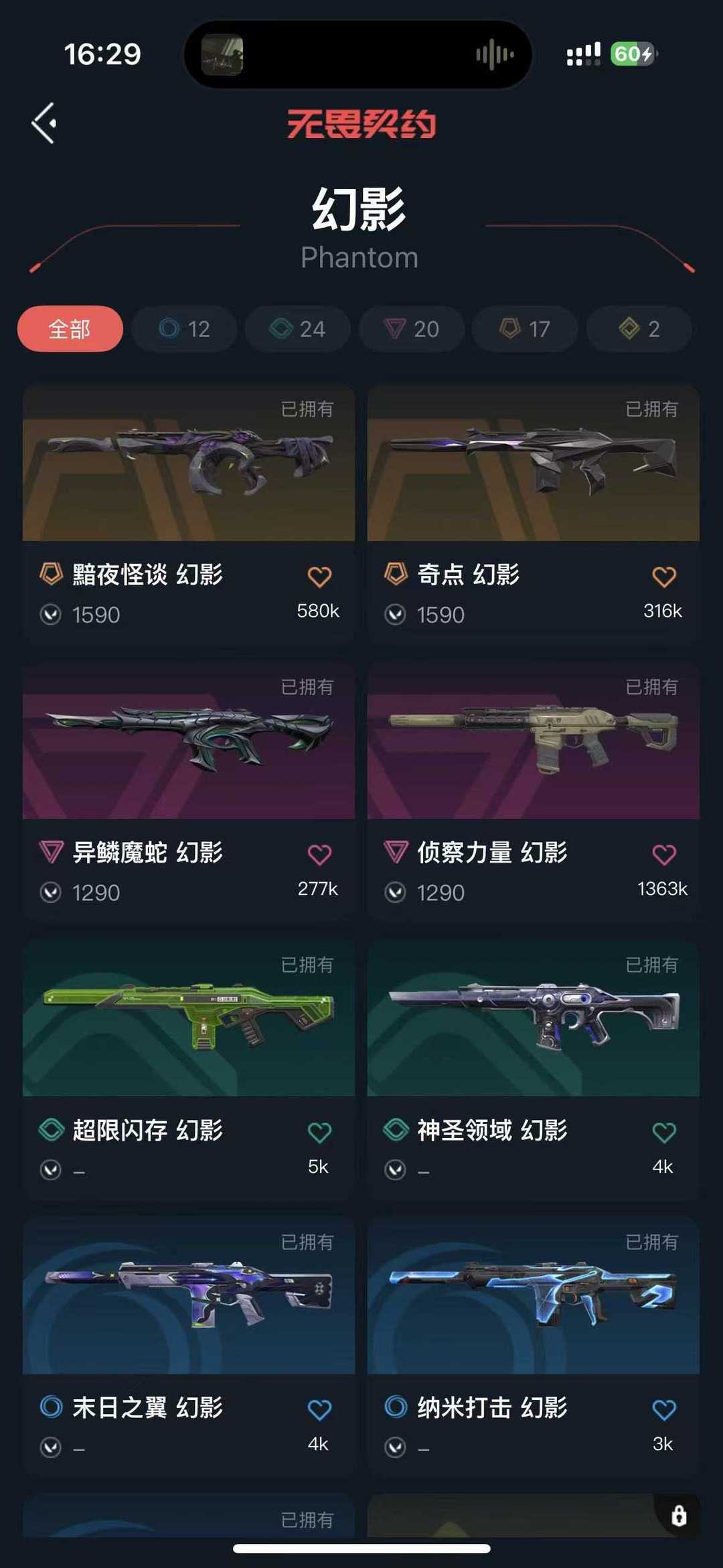Filter by the orange tier with 17 skins
This screenshot has height=1568, width=723.
(525, 329)
